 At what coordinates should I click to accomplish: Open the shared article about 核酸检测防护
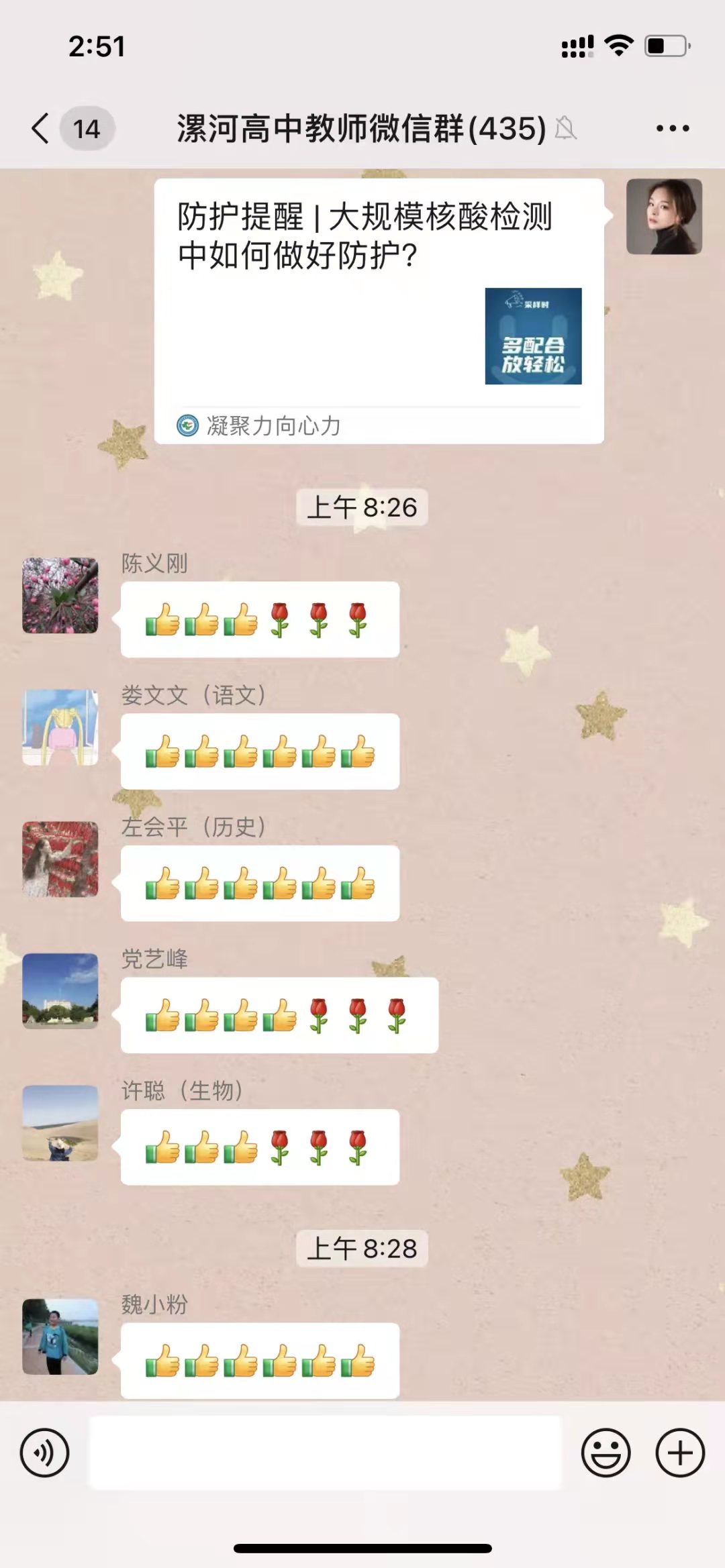coord(379,310)
